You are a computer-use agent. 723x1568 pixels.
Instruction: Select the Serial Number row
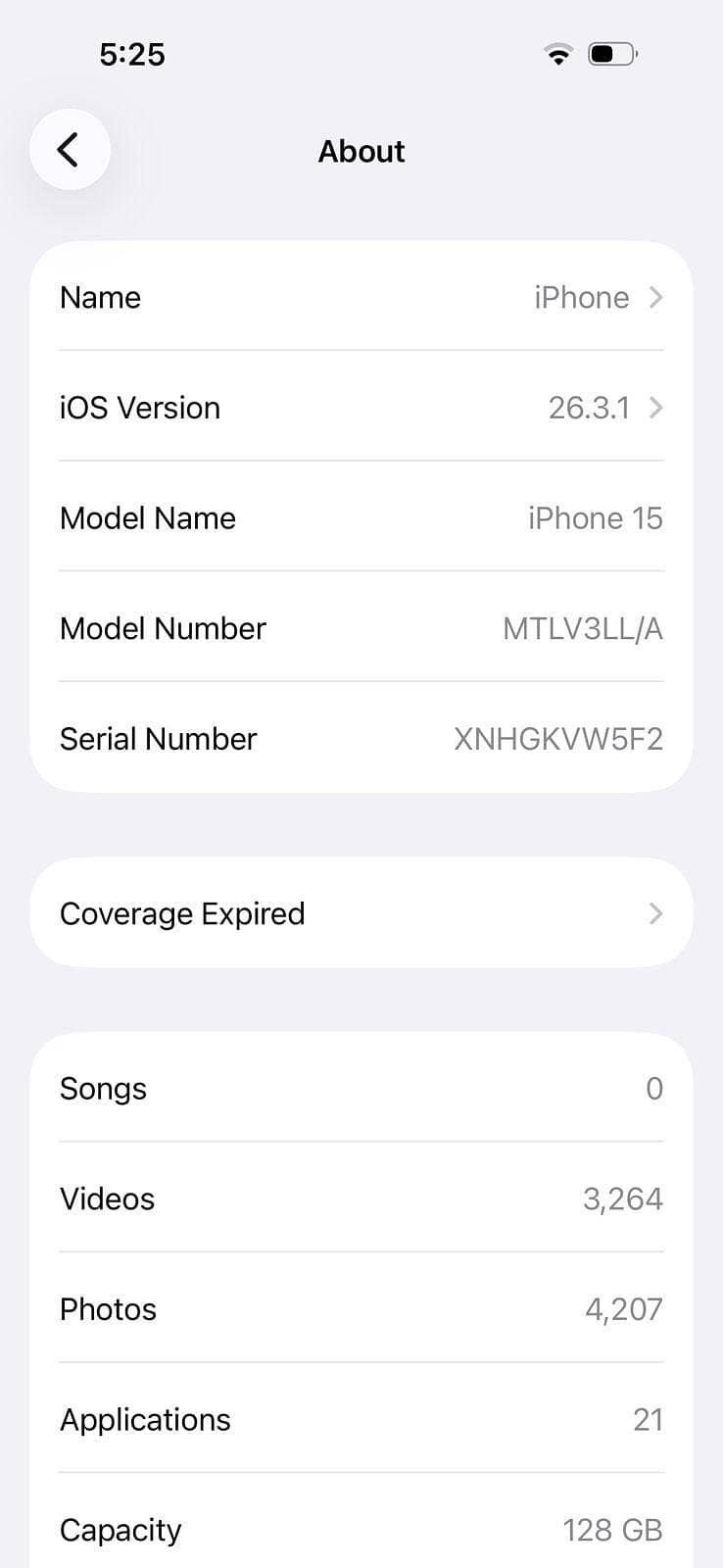click(x=361, y=739)
